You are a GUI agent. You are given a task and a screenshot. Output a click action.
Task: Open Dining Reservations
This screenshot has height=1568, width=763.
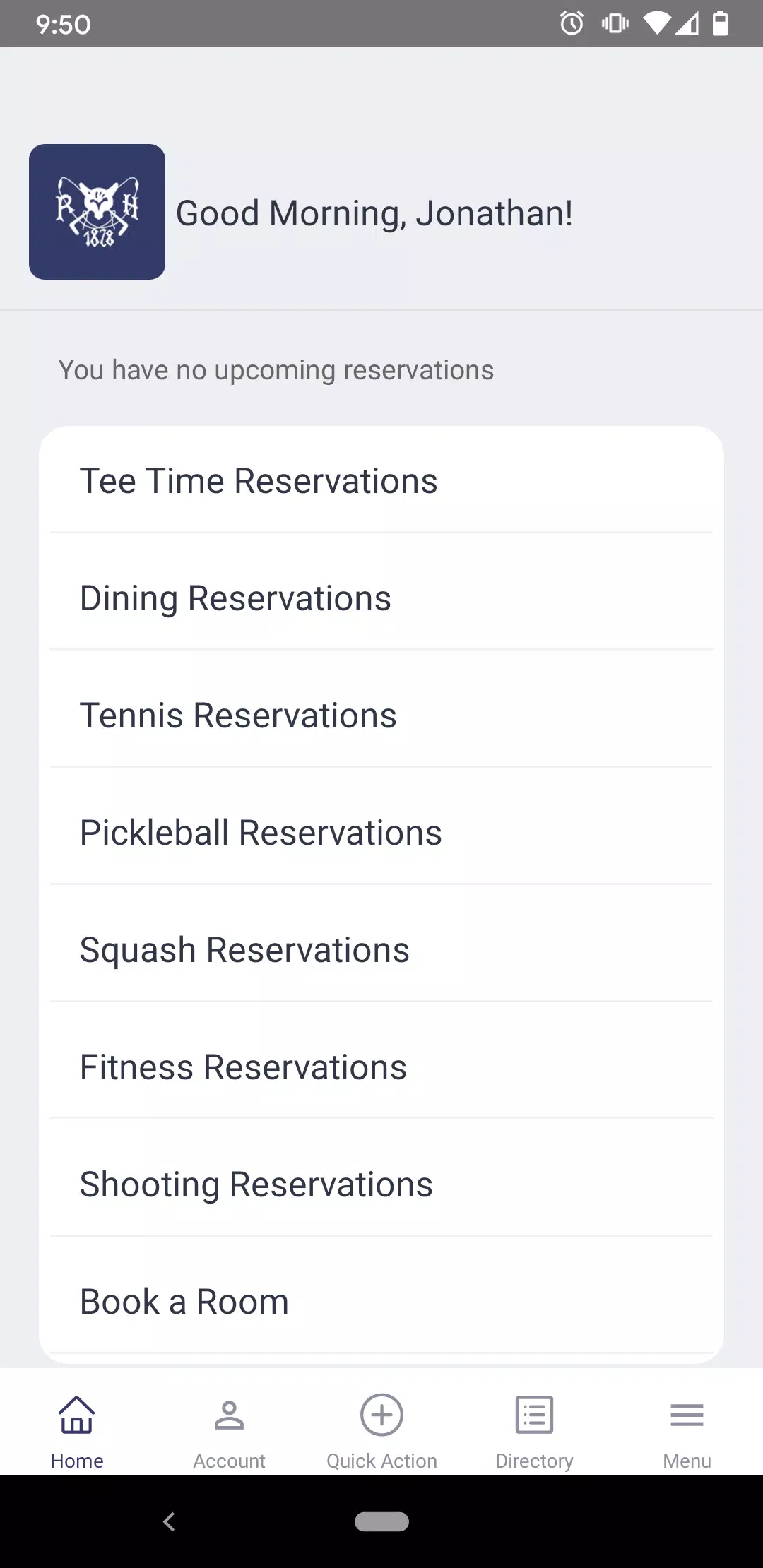381,598
